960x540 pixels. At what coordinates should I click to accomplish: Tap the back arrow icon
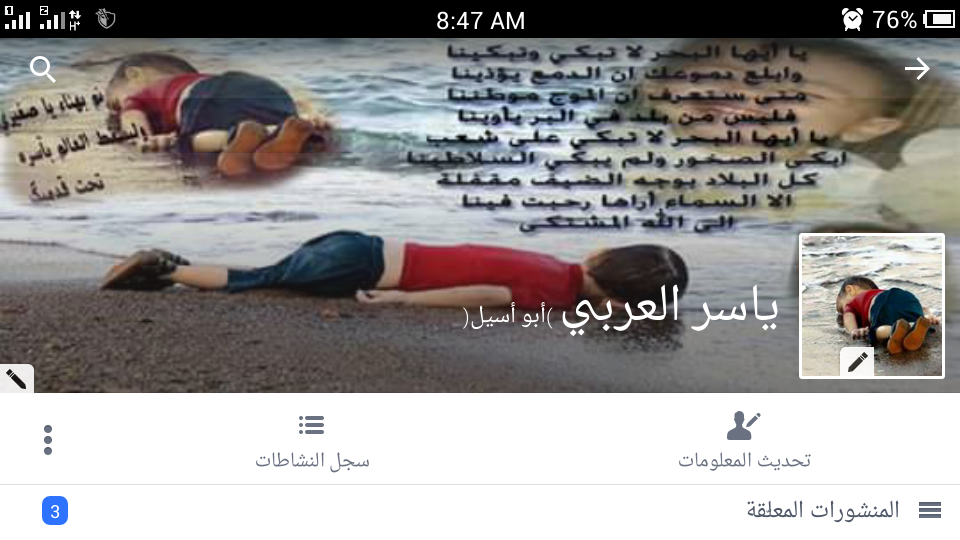tap(916, 68)
